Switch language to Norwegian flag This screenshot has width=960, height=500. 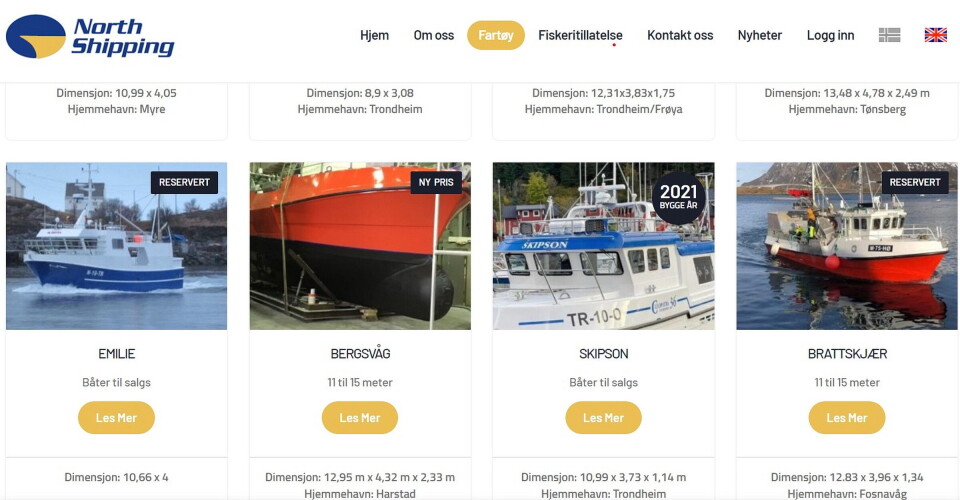pyautogui.click(x=889, y=35)
